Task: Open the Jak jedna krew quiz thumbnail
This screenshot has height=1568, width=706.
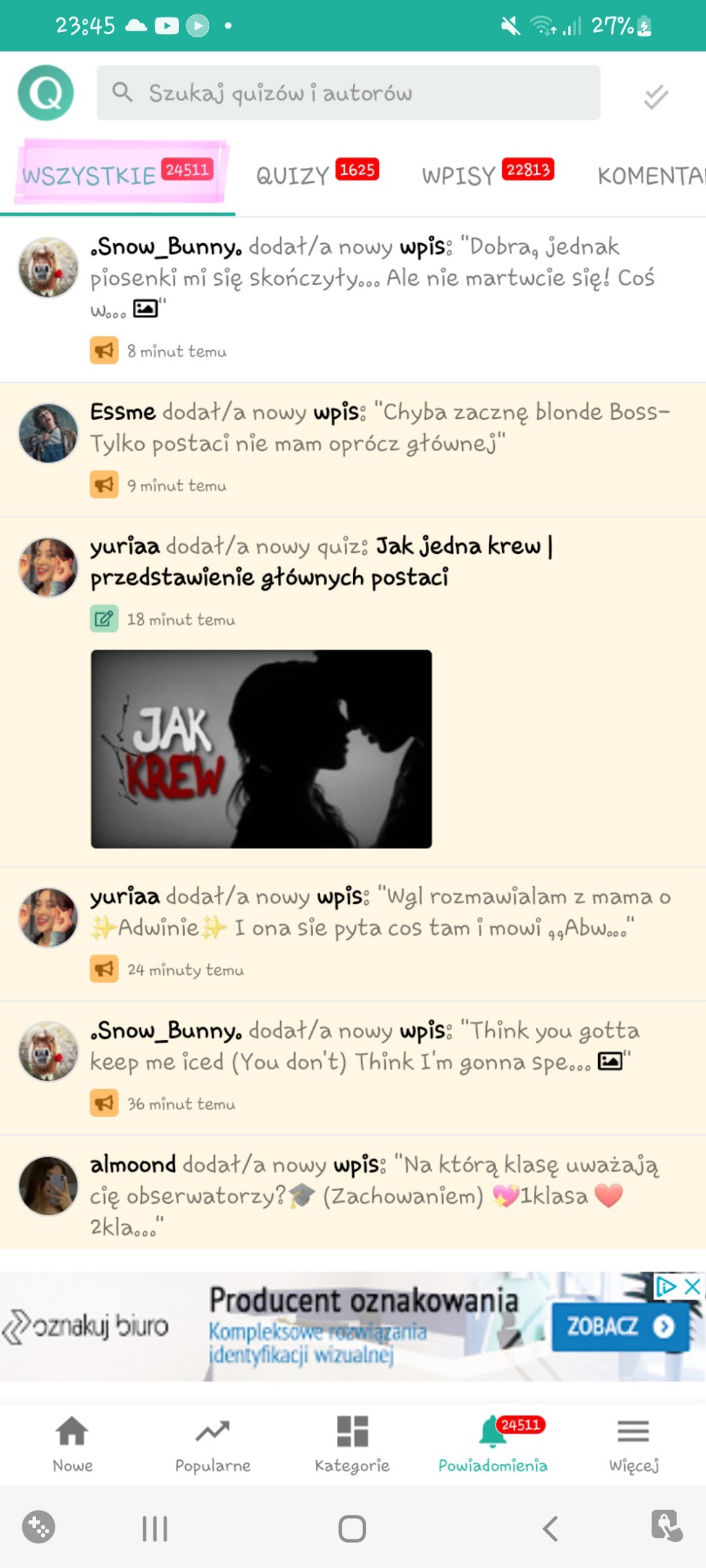Action: (x=261, y=748)
